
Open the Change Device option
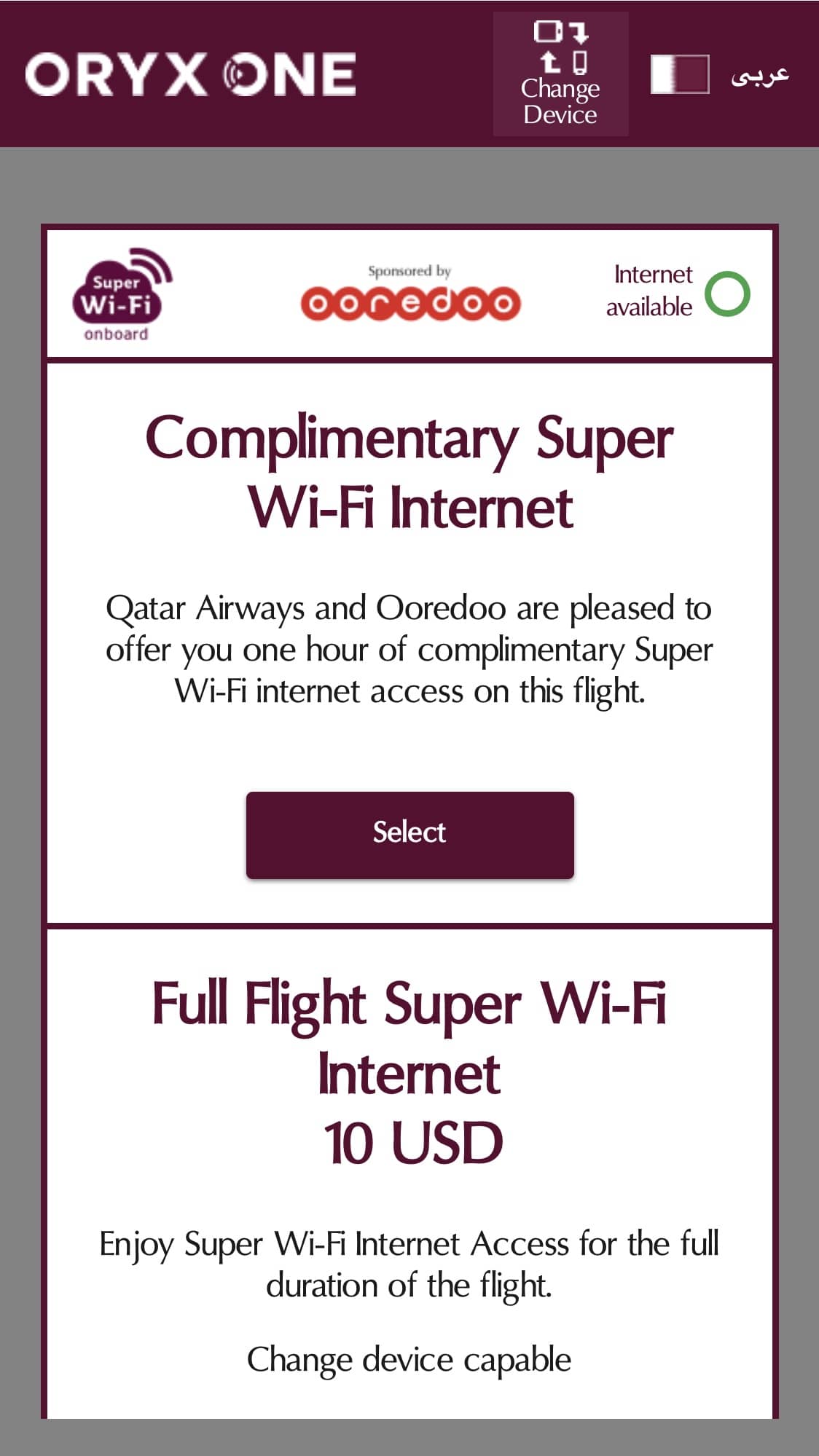(560, 74)
